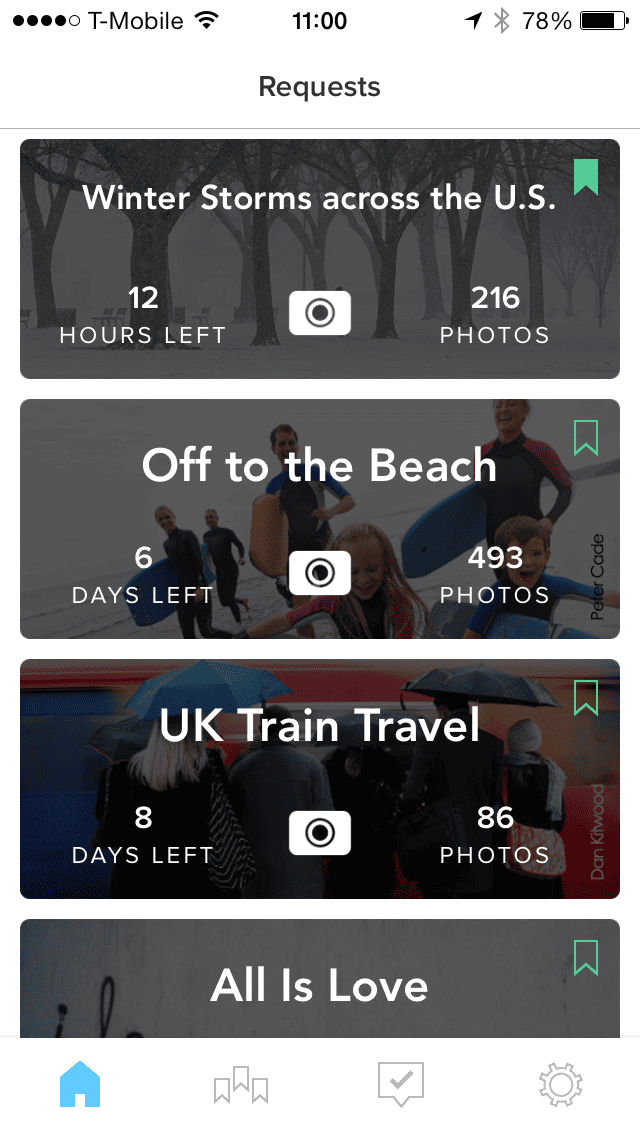Open camera for Winter Storms across the U.S.
Image resolution: width=640 pixels, height=1136 pixels.
tap(320, 313)
